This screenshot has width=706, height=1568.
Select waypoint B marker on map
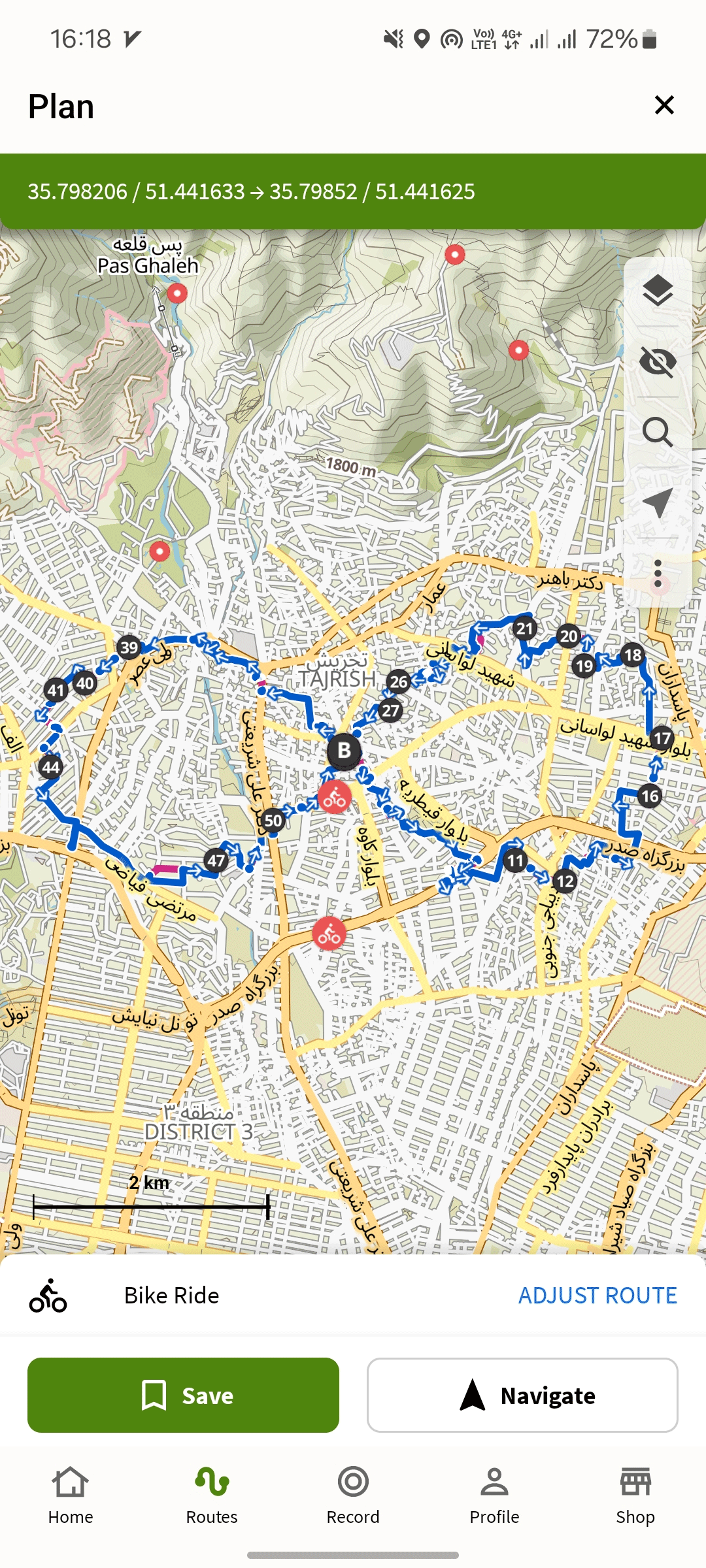click(345, 751)
